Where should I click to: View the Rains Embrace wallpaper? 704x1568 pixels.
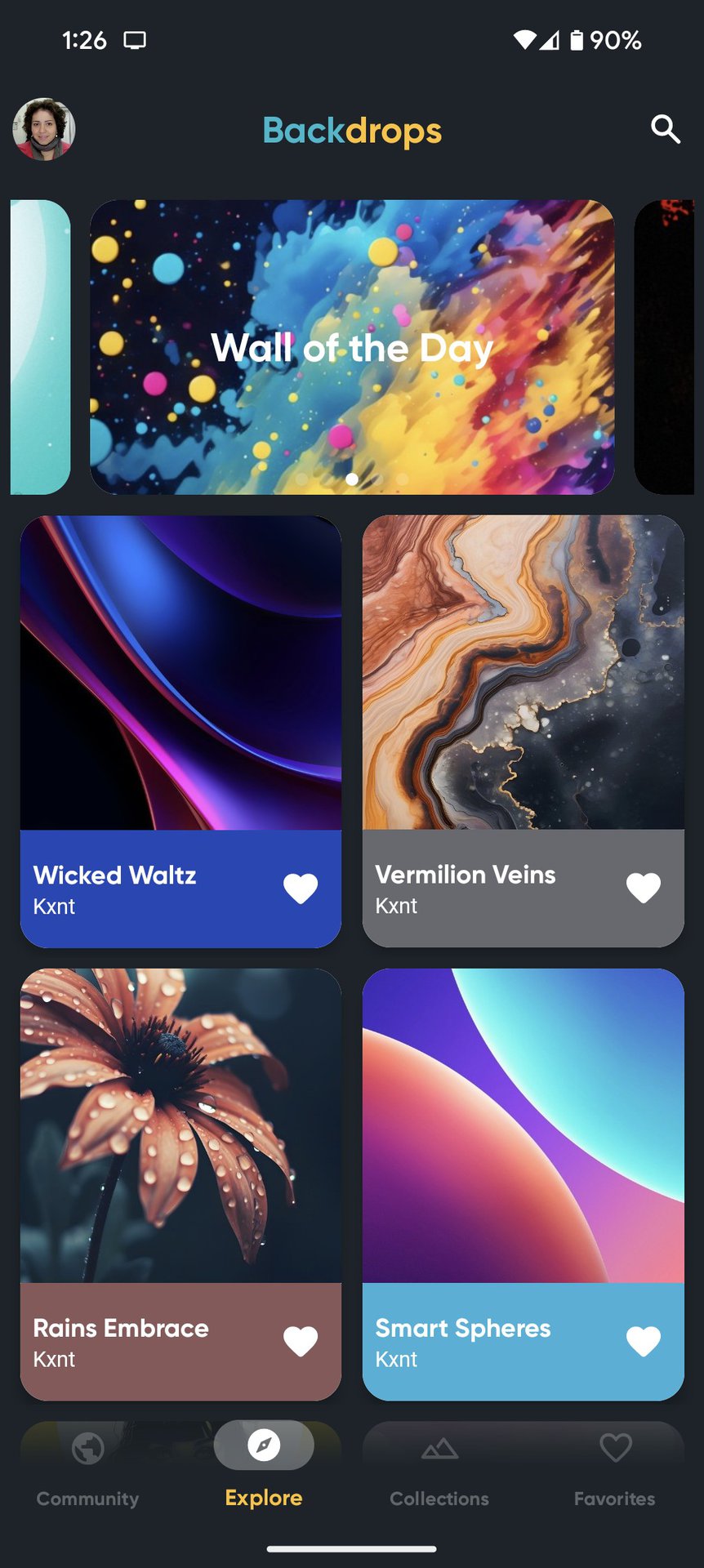pyautogui.click(x=180, y=1125)
